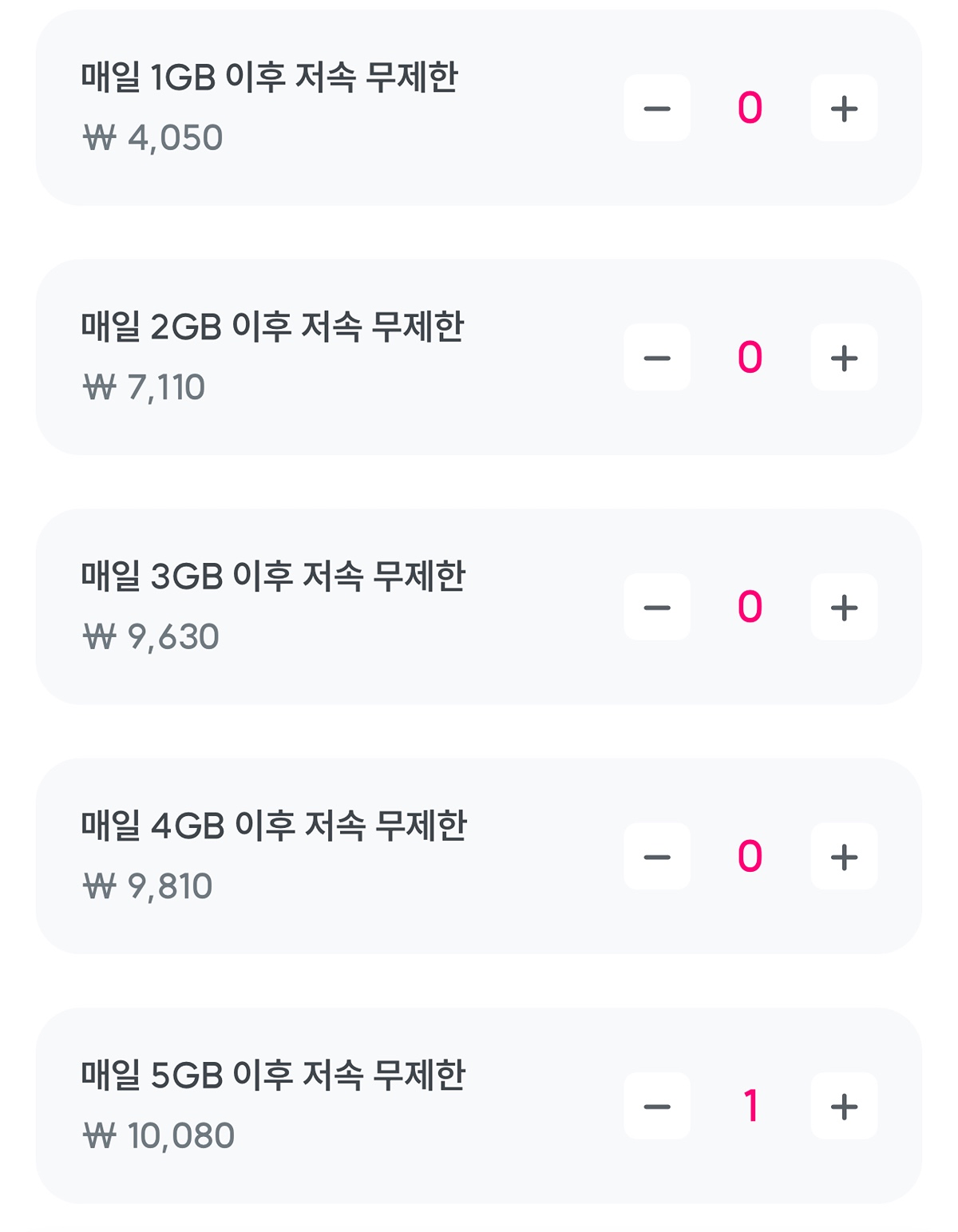Image resolution: width=958 pixels, height=1232 pixels.
Task: Add one 매일 2GB 이후 저속 무제한 plan
Action: click(844, 358)
